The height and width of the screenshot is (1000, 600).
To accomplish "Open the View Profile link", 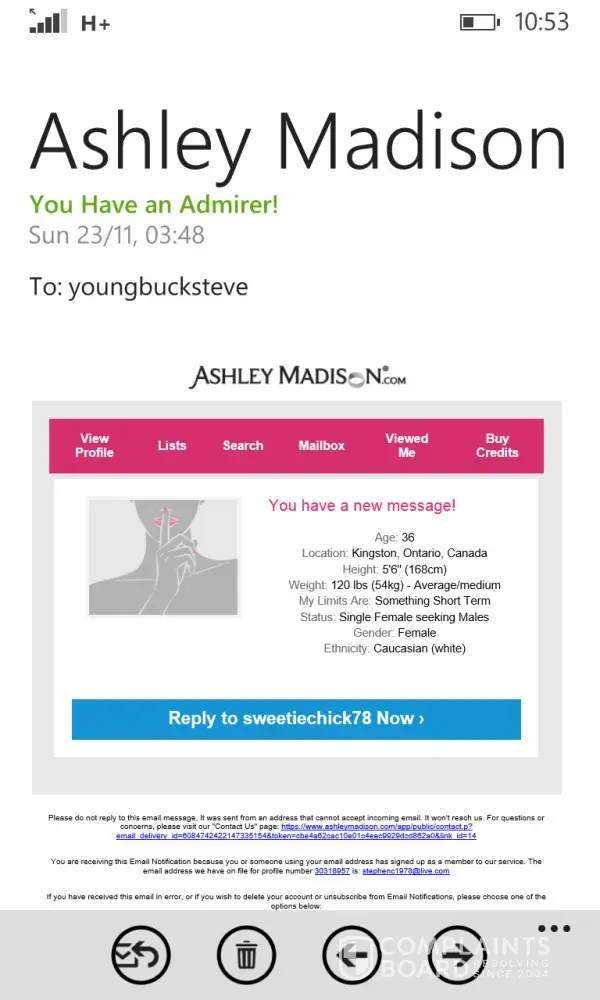I will pyautogui.click(x=94, y=446).
